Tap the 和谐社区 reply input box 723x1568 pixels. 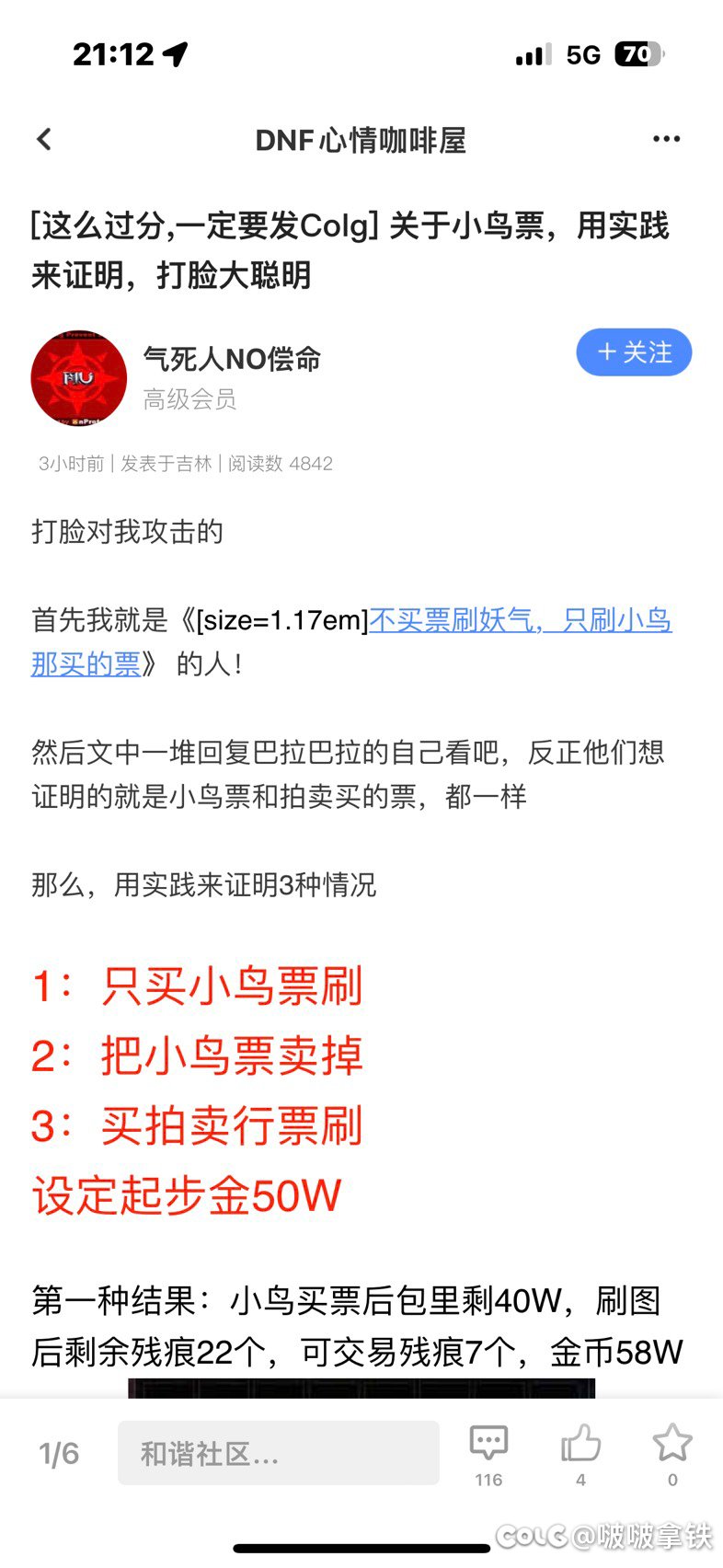coord(278,1453)
